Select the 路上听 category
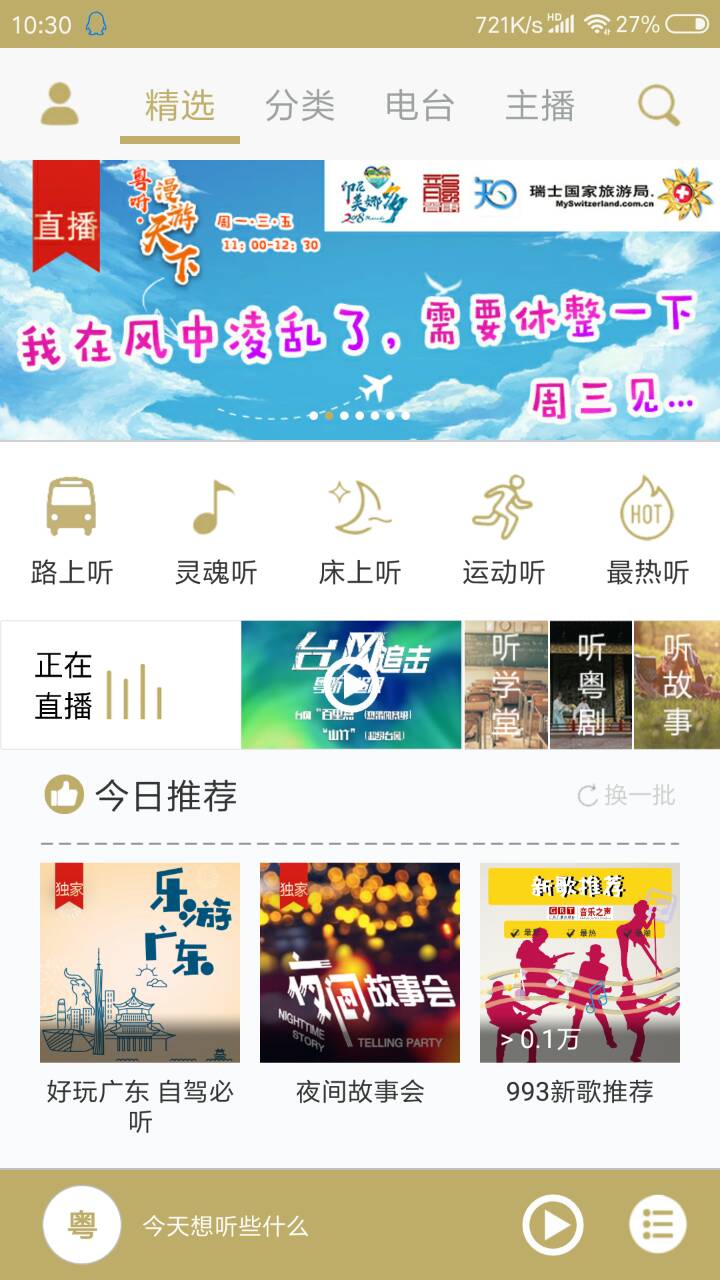Image resolution: width=720 pixels, height=1280 pixels. pyautogui.click(x=72, y=530)
